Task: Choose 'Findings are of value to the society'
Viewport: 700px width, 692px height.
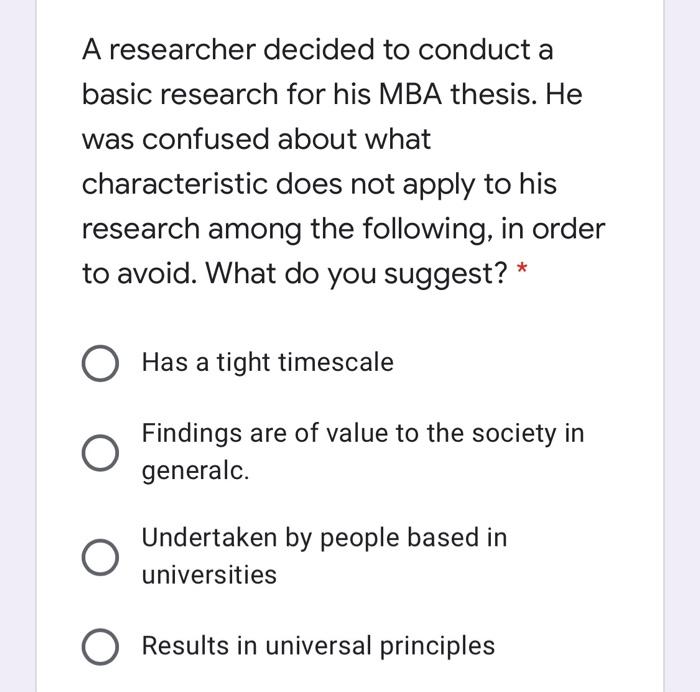Action: click(x=100, y=453)
